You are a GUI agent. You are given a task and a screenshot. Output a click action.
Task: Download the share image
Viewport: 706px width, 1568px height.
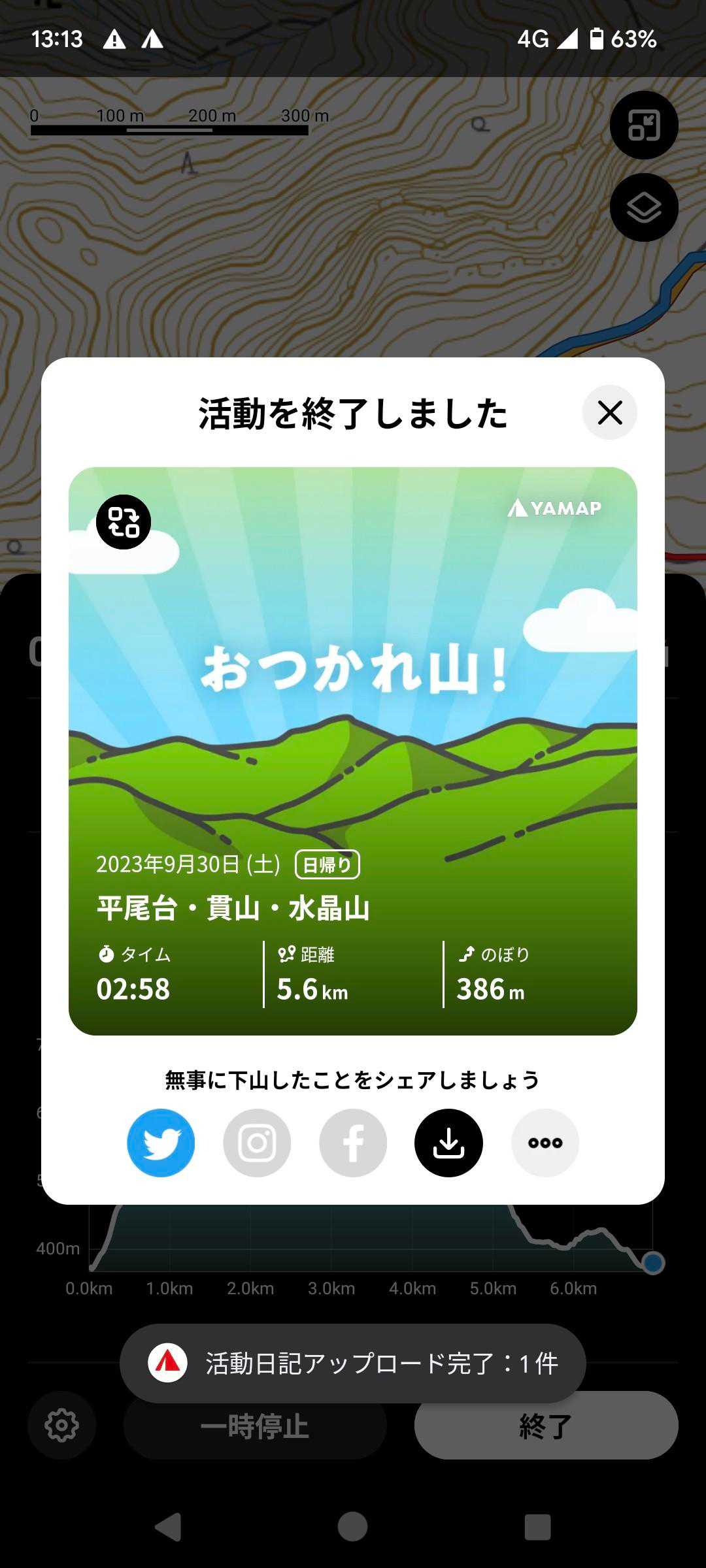(449, 1143)
